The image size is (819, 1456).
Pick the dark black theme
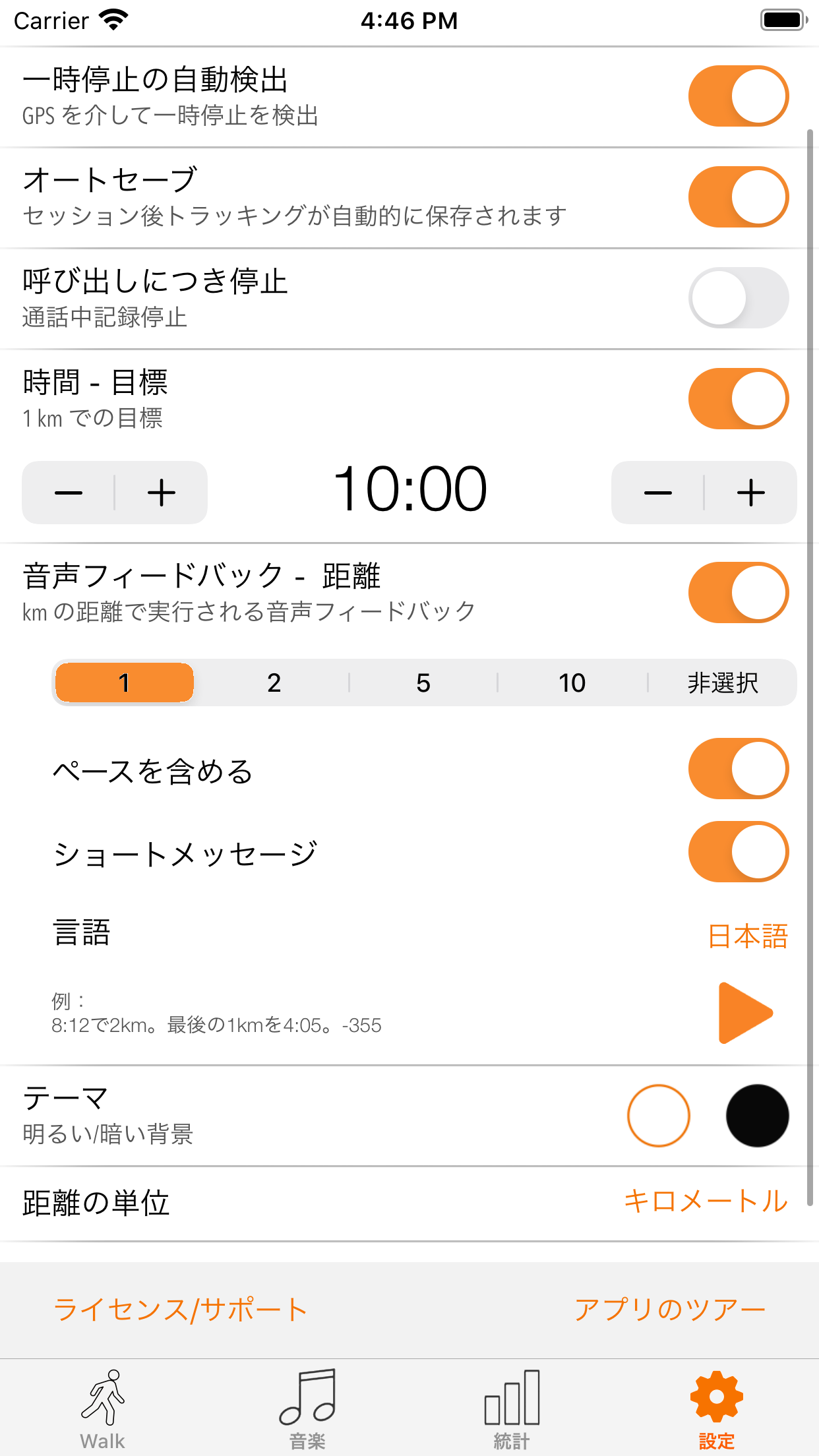point(757,1116)
